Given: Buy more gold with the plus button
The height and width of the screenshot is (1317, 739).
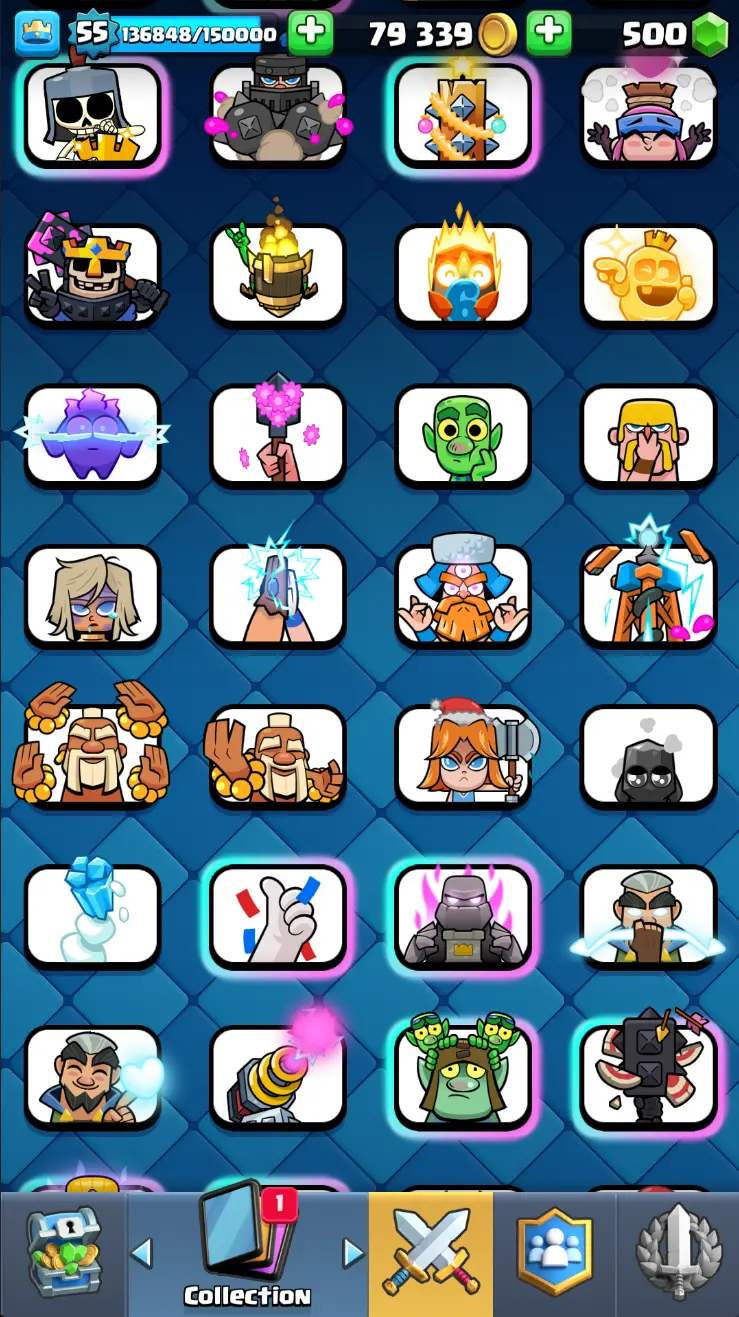Looking at the screenshot, I should coord(548,33).
